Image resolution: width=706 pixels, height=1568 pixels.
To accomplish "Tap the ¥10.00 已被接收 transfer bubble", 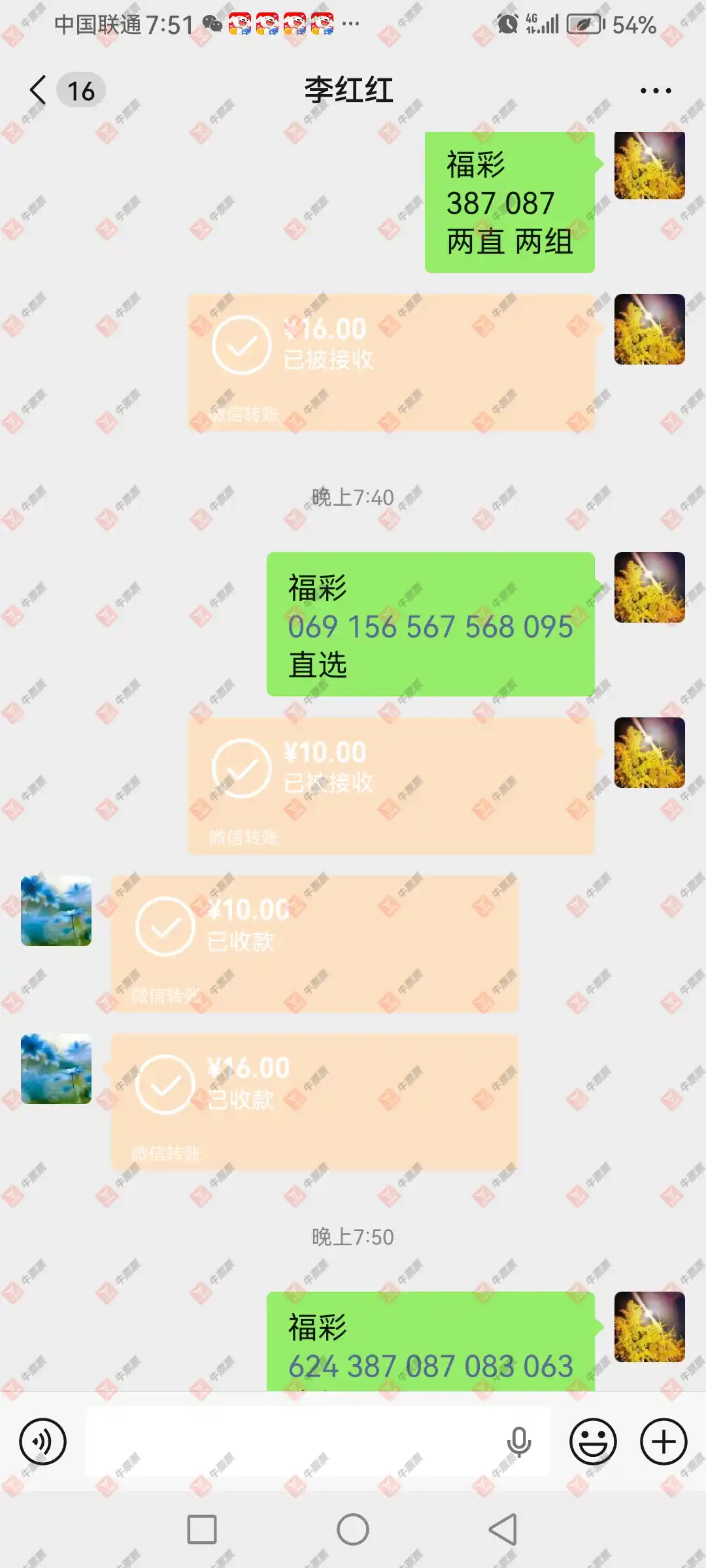I will click(x=389, y=784).
